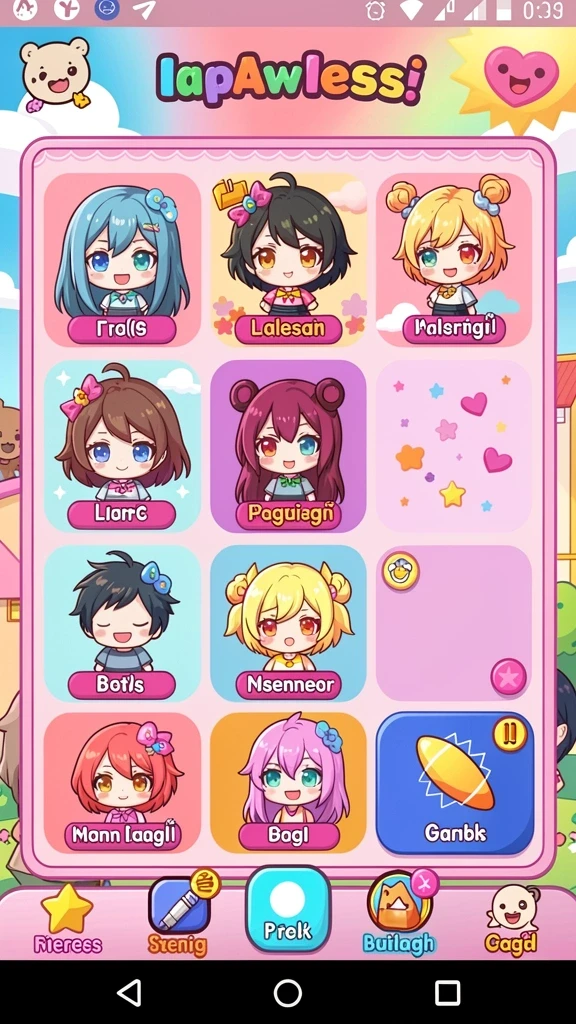The width and height of the screenshot is (576, 1024).
Task: Tap the blue Ganbk tile
Action: 455,783
